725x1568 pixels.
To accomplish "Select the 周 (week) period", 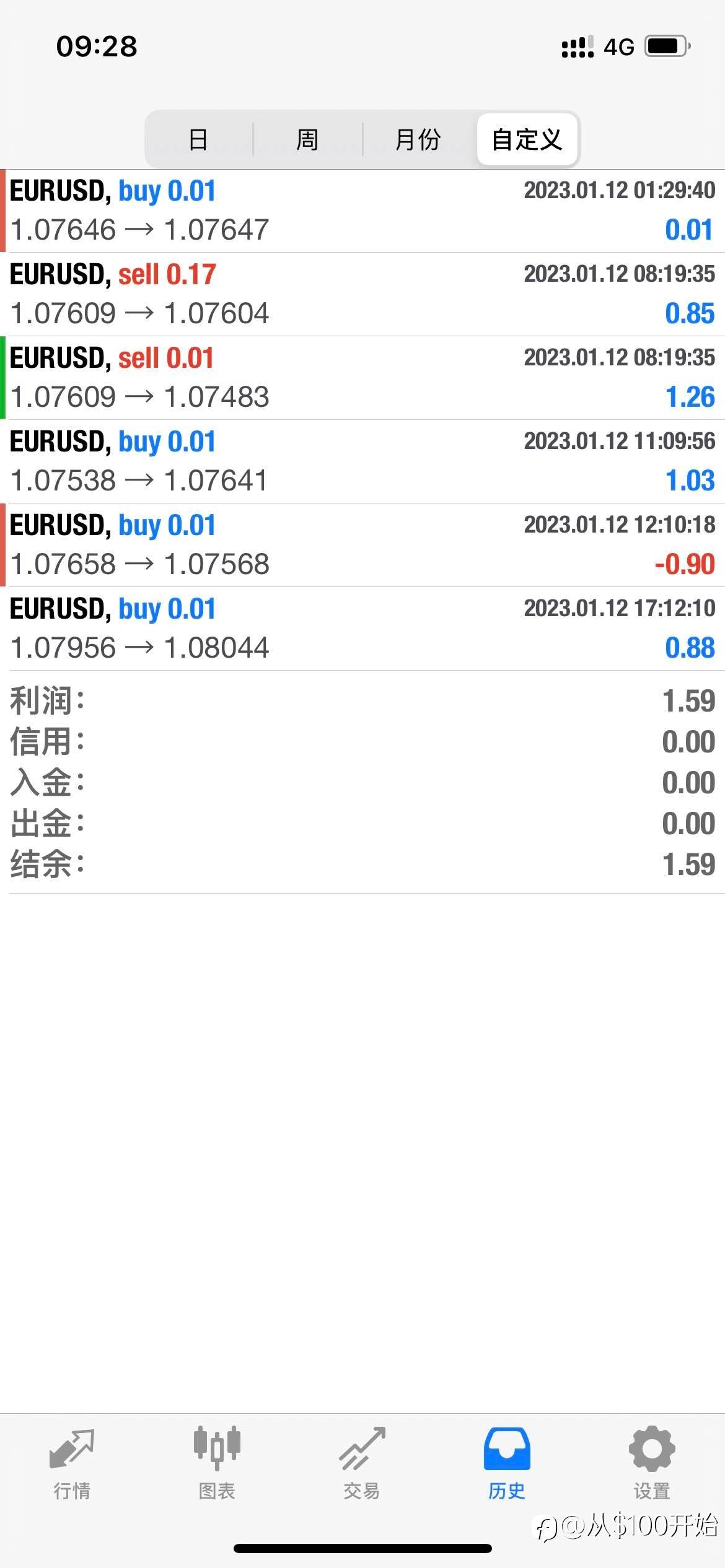I will pyautogui.click(x=307, y=139).
